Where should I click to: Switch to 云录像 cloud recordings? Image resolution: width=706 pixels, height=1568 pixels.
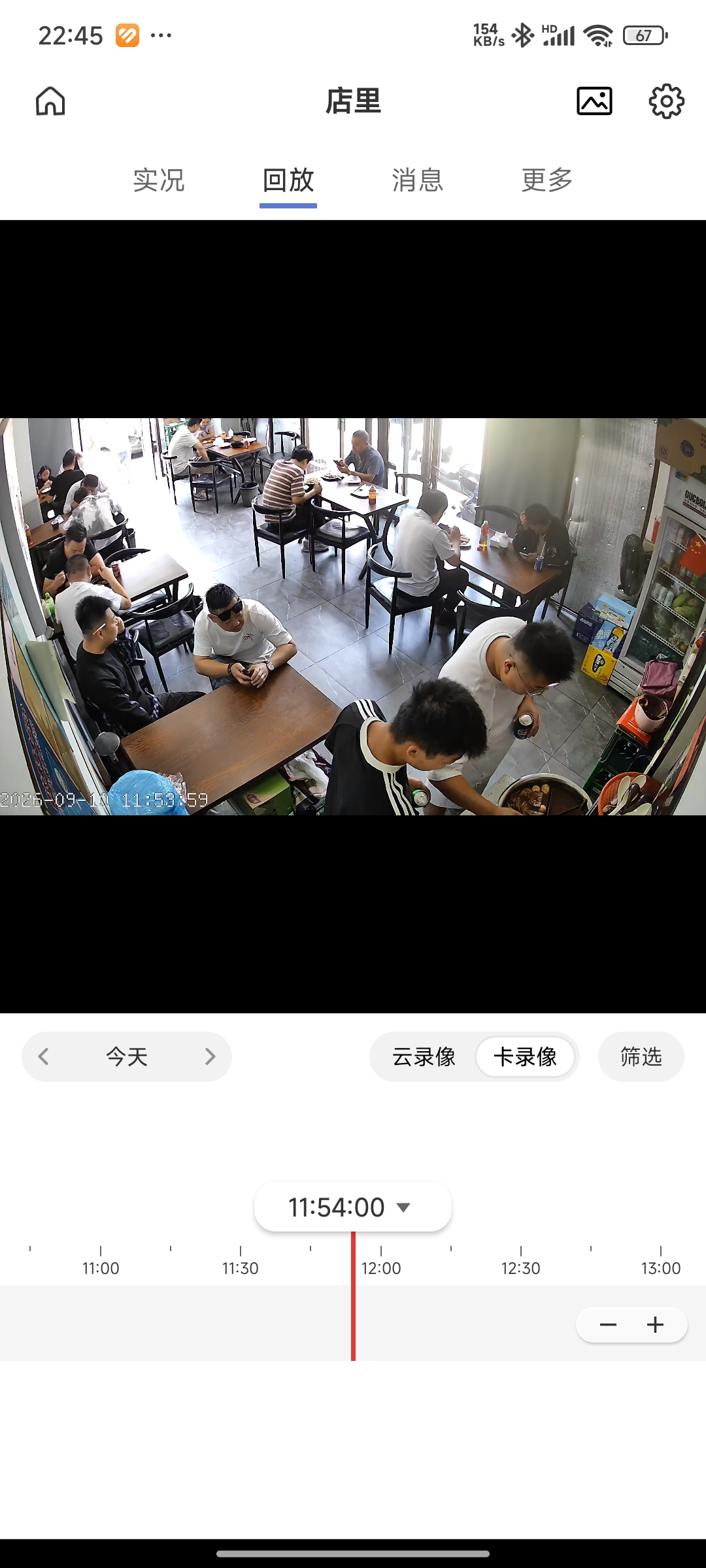click(424, 1056)
